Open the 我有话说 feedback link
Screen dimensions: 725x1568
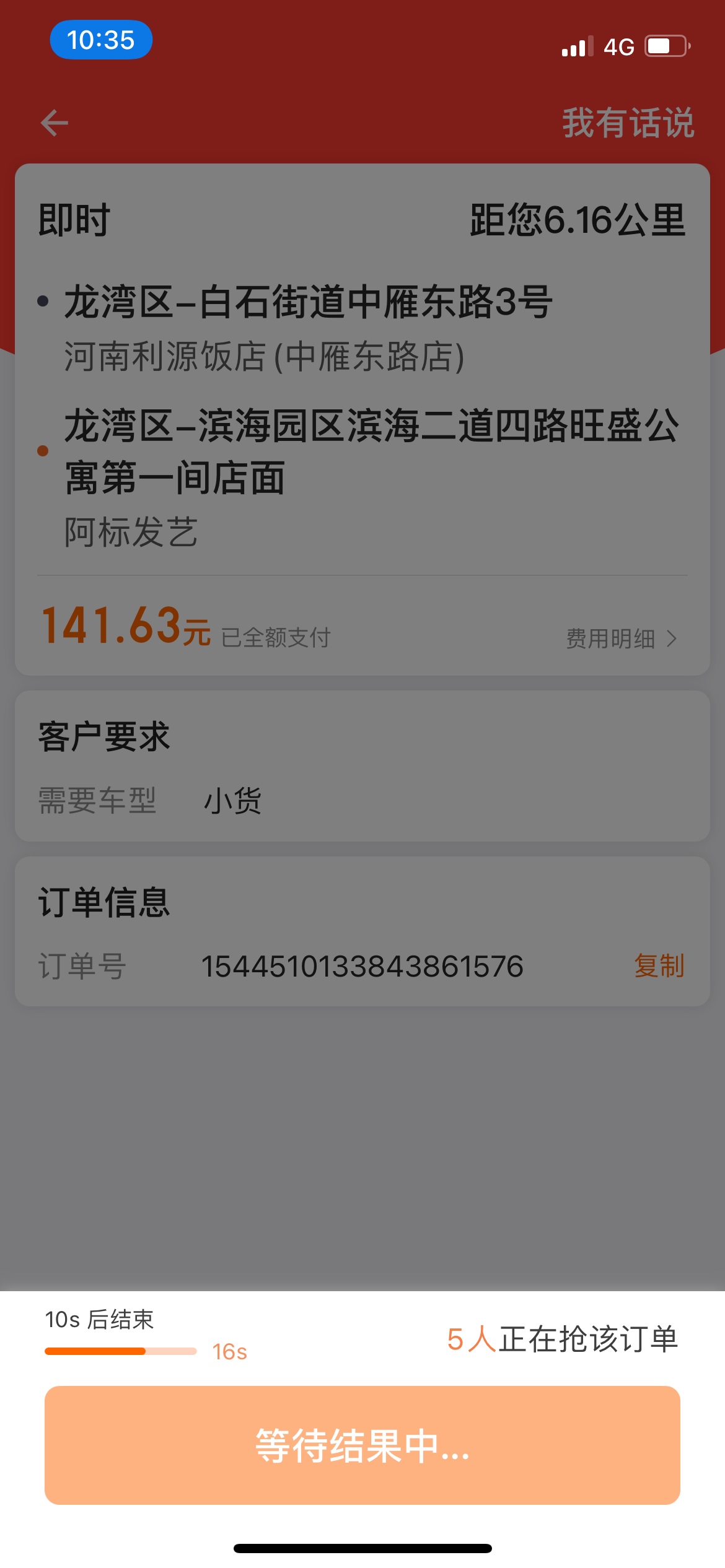coord(628,123)
